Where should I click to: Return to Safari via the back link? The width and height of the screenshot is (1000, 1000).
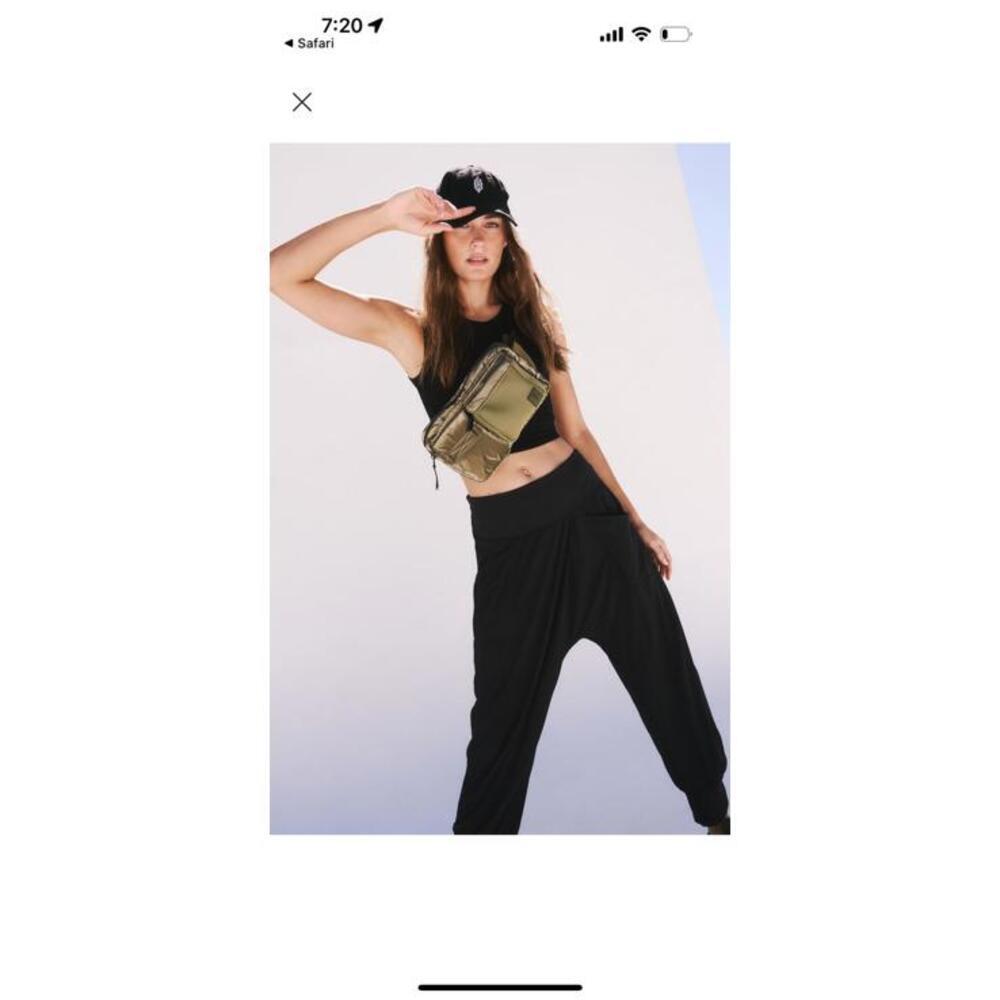[310, 43]
